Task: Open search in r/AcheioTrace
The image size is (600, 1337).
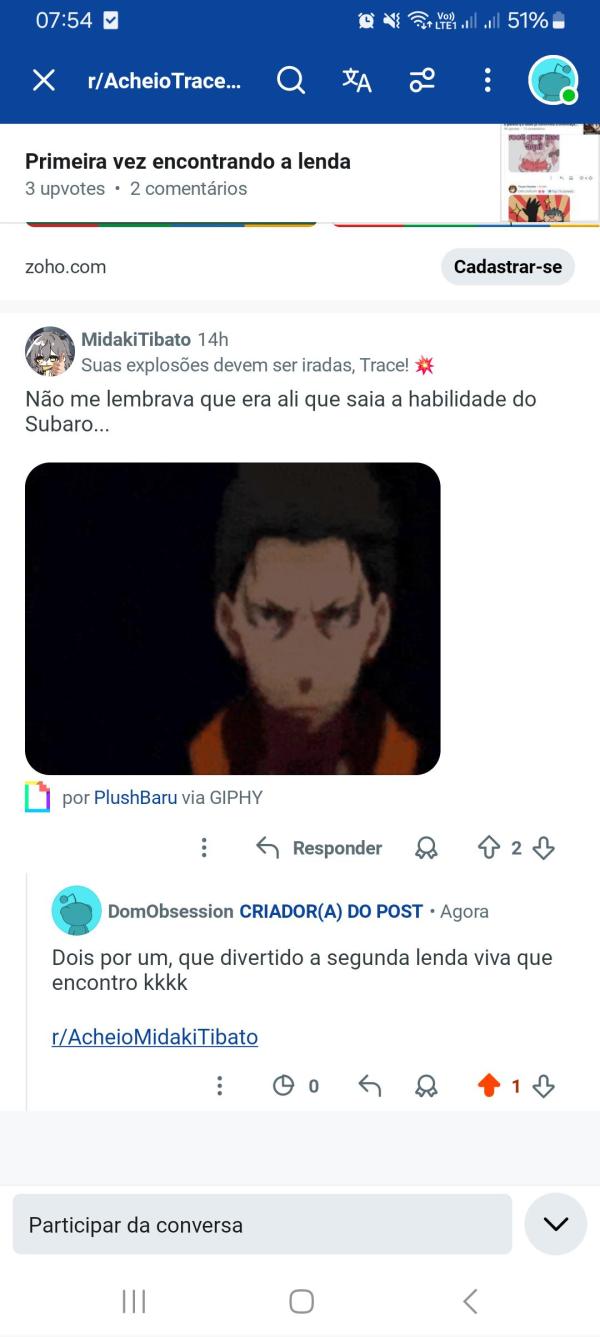Action: click(x=290, y=81)
